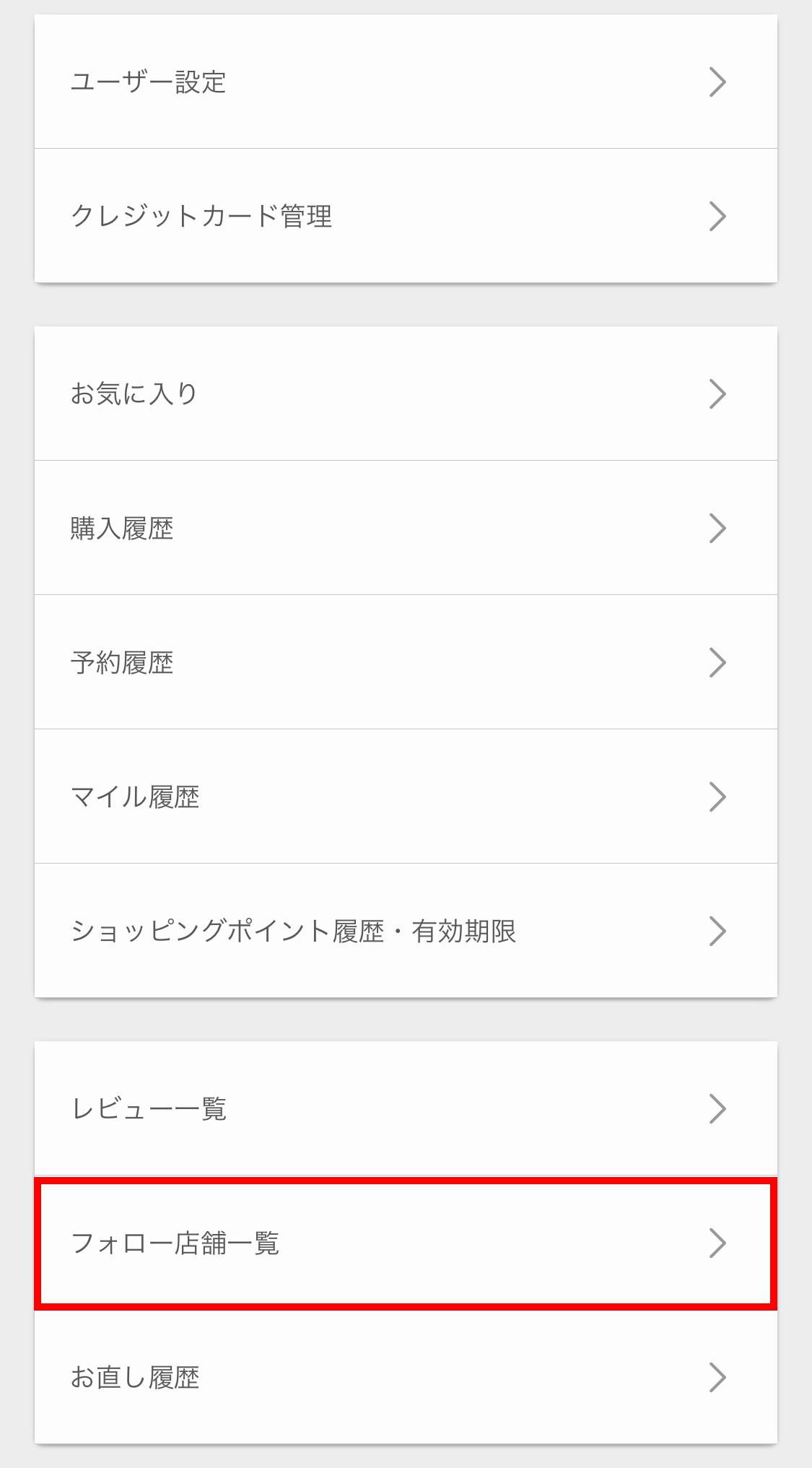Image resolution: width=812 pixels, height=1468 pixels.
Task: Open お直し履歴 alteration history
Action: (405, 1377)
